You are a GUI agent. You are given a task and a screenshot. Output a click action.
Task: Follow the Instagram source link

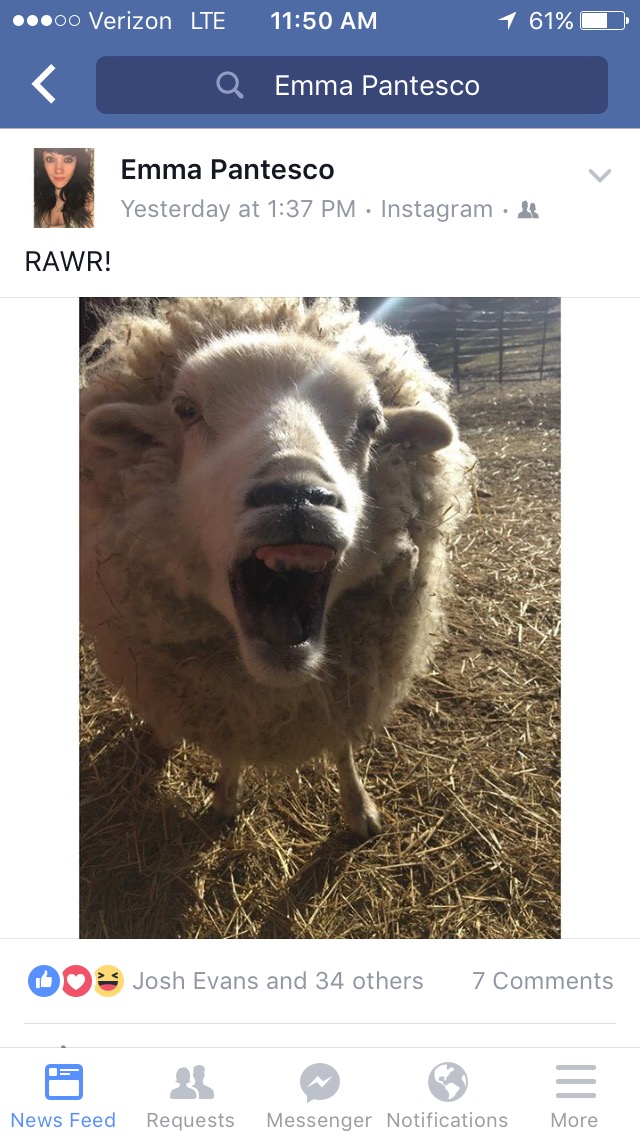click(436, 209)
